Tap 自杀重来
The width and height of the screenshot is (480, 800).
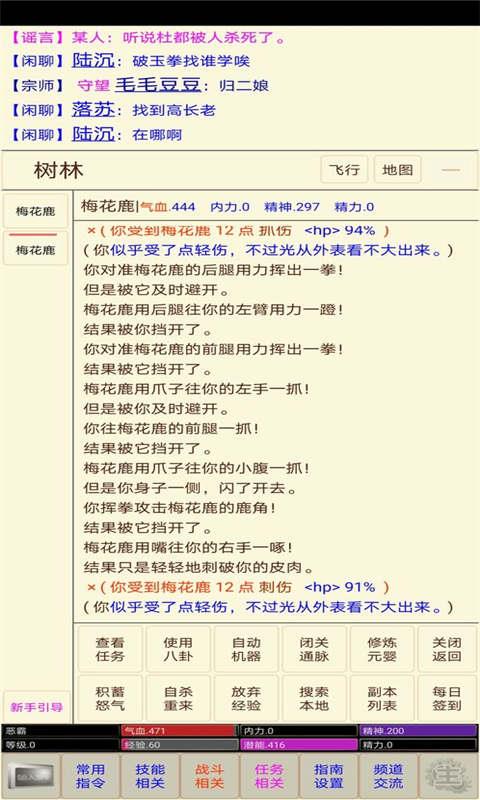pos(178,698)
